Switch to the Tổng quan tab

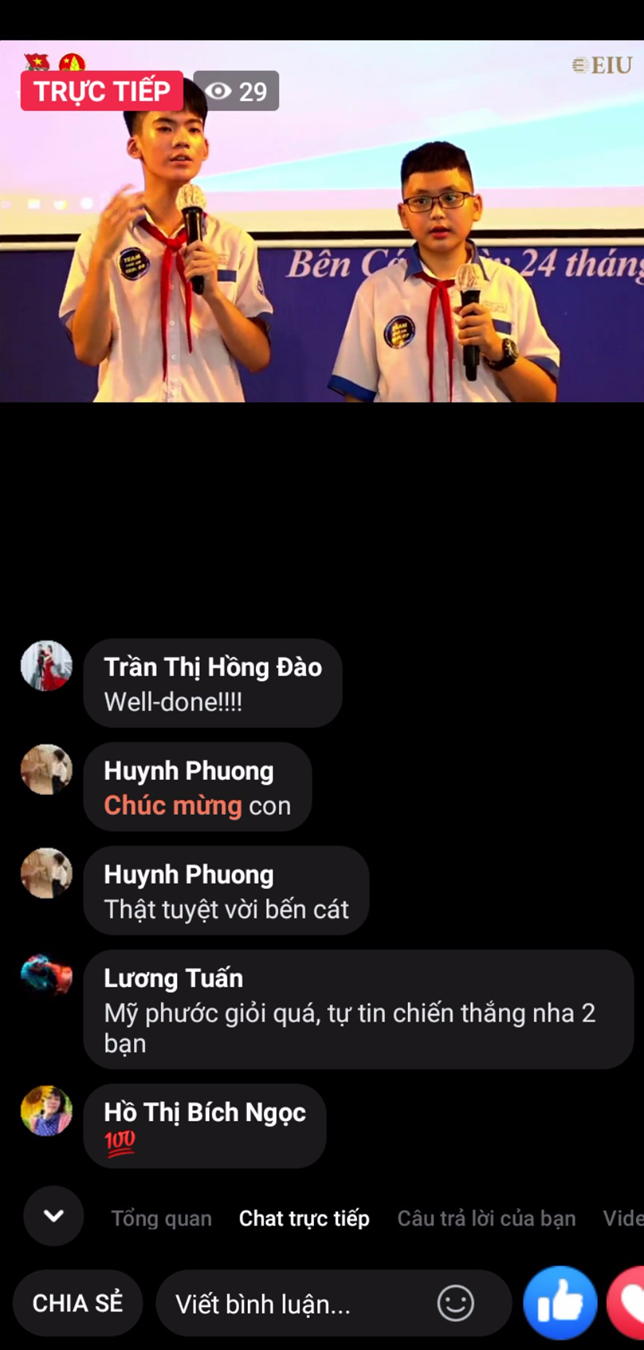click(161, 1218)
